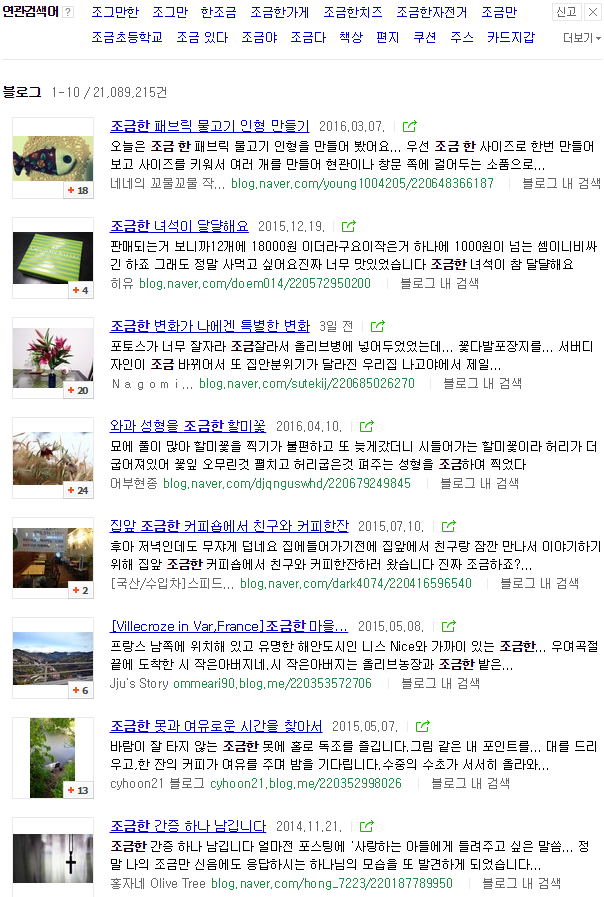This screenshot has height=897, width=604.
Task: Open the help icon beside 연관검색어
Action: pos(68,13)
